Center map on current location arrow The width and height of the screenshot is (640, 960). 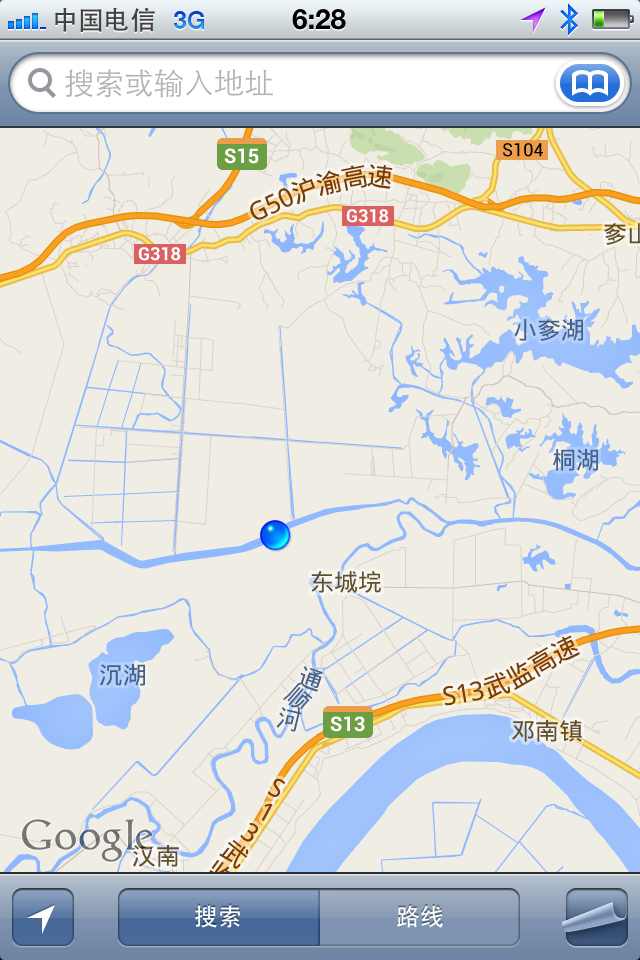tap(43, 918)
